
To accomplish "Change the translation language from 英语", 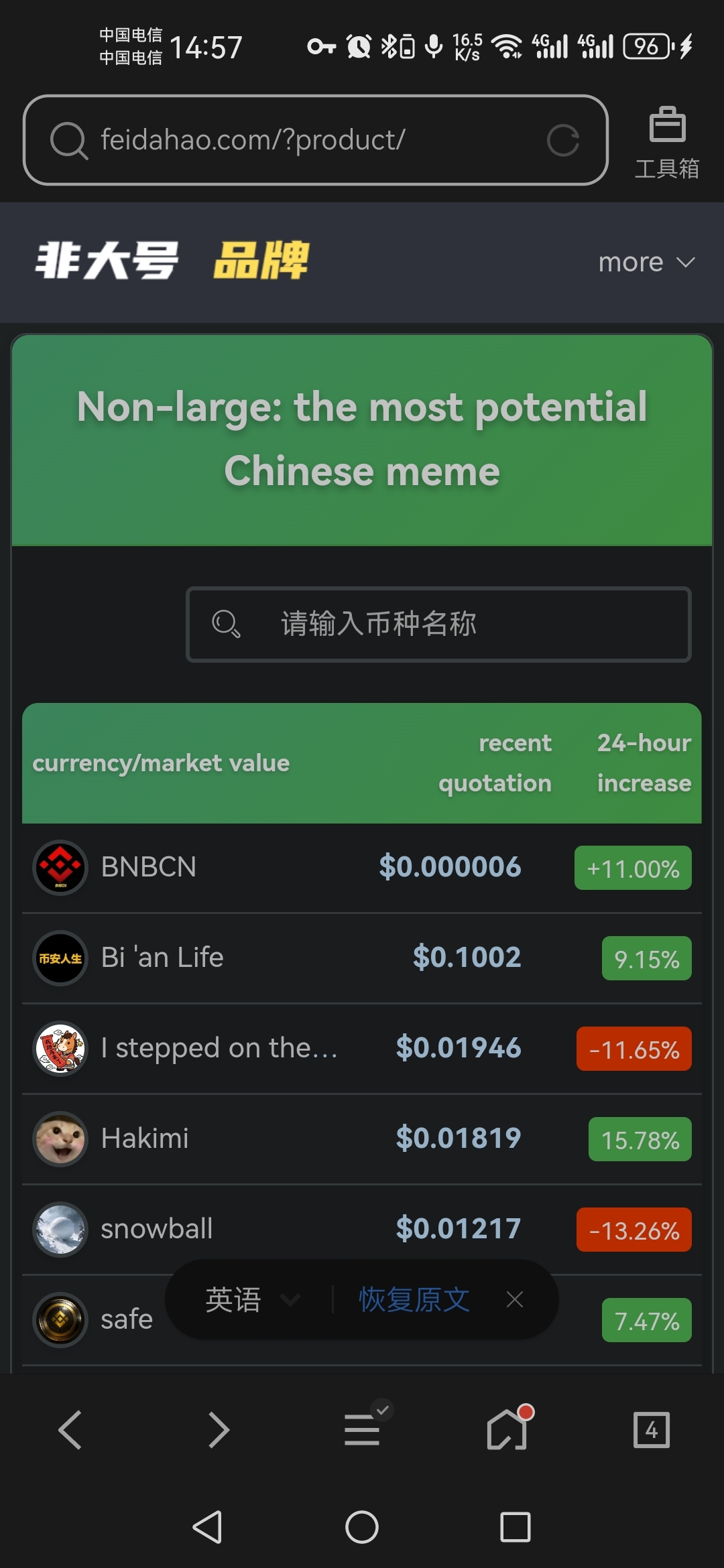I will tap(251, 1300).
